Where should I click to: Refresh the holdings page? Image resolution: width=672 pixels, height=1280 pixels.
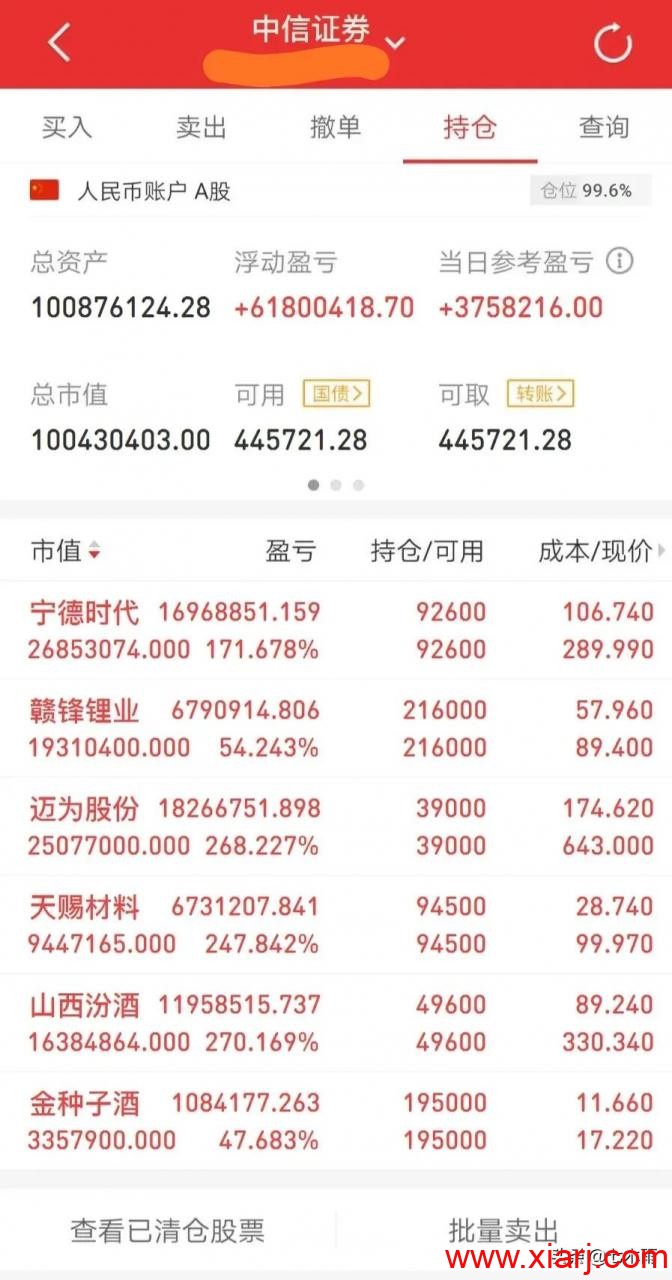pos(612,44)
